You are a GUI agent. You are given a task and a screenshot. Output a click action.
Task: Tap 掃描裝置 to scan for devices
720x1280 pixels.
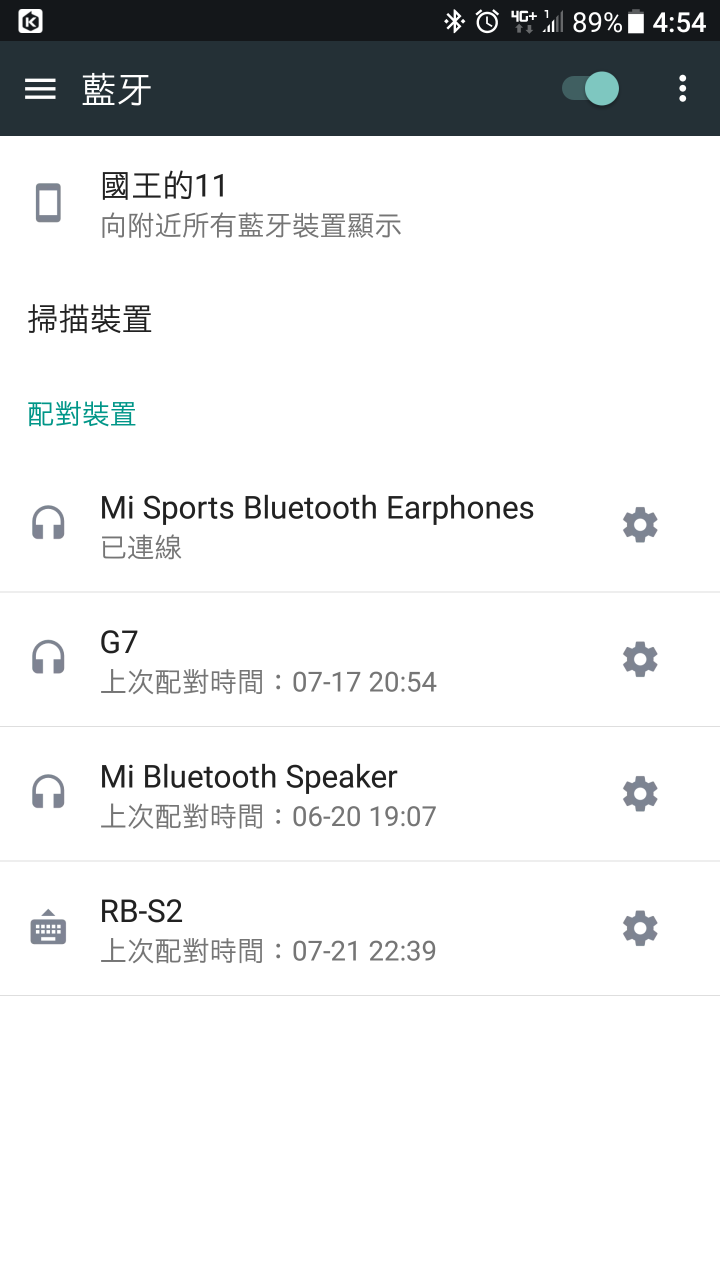coord(360,320)
